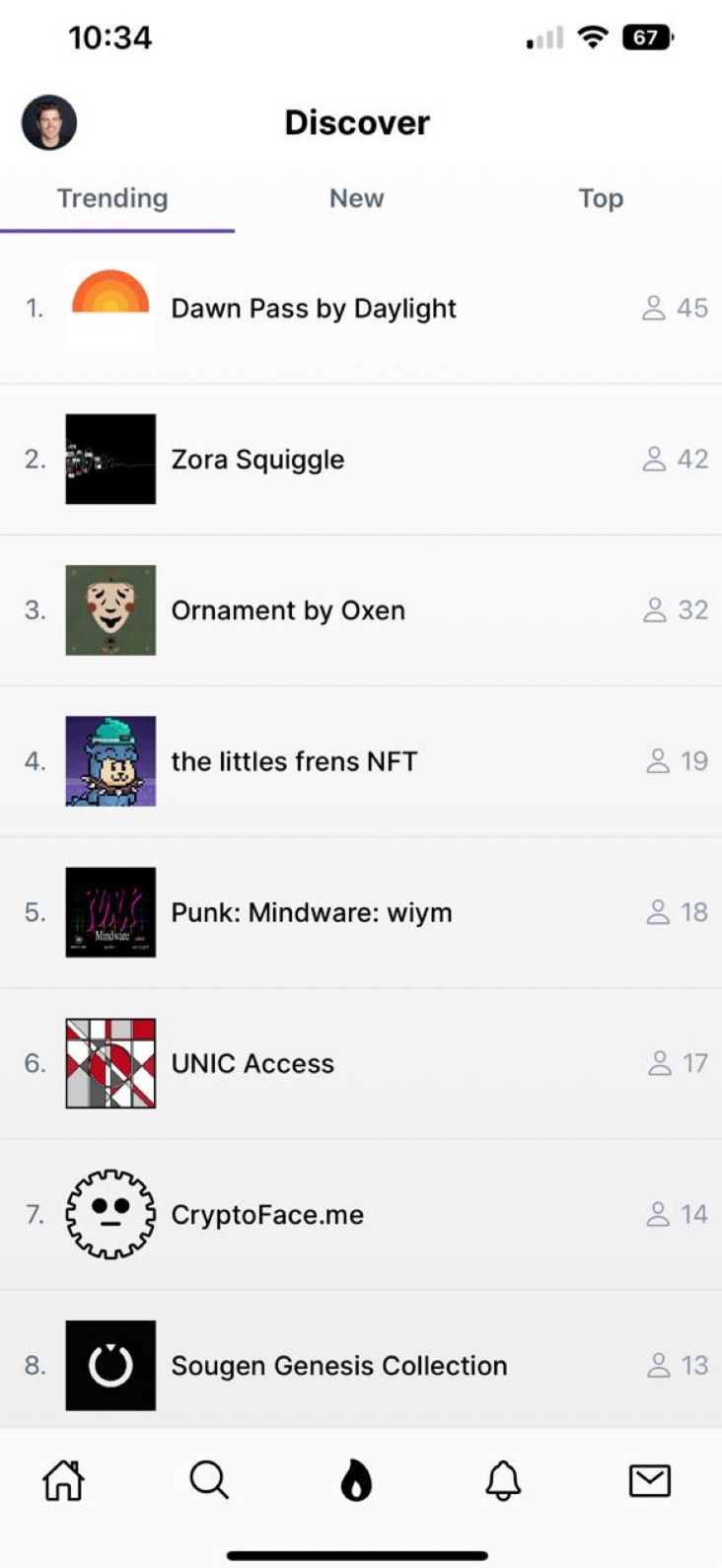The image size is (722, 1568).
Task: Switch to the Top tab
Action: [x=601, y=198]
